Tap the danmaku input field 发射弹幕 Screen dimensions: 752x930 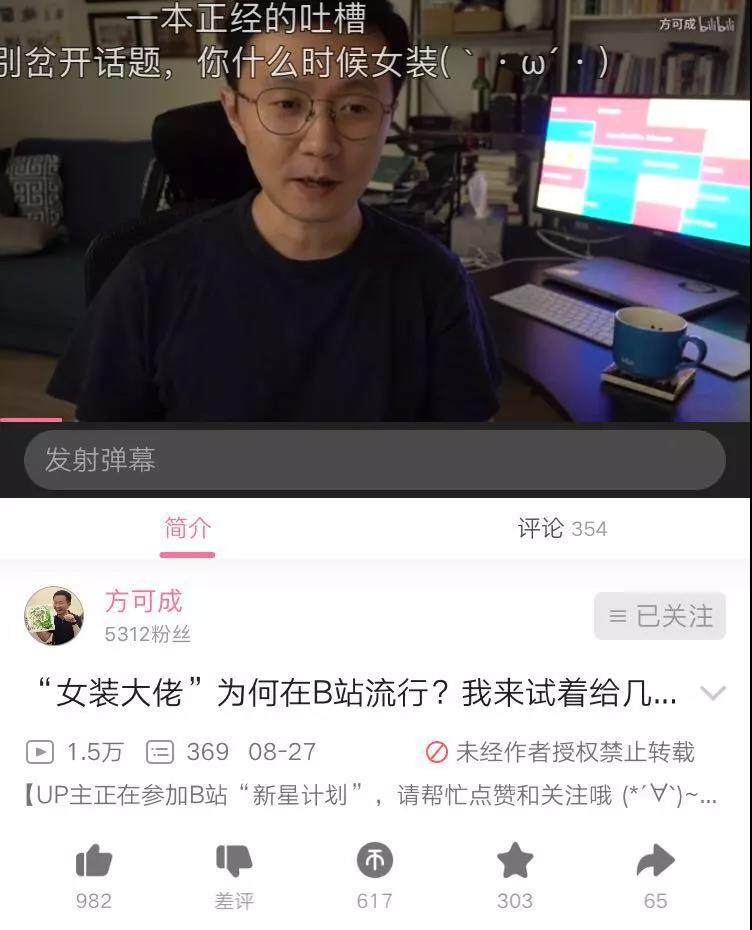pos(374,460)
